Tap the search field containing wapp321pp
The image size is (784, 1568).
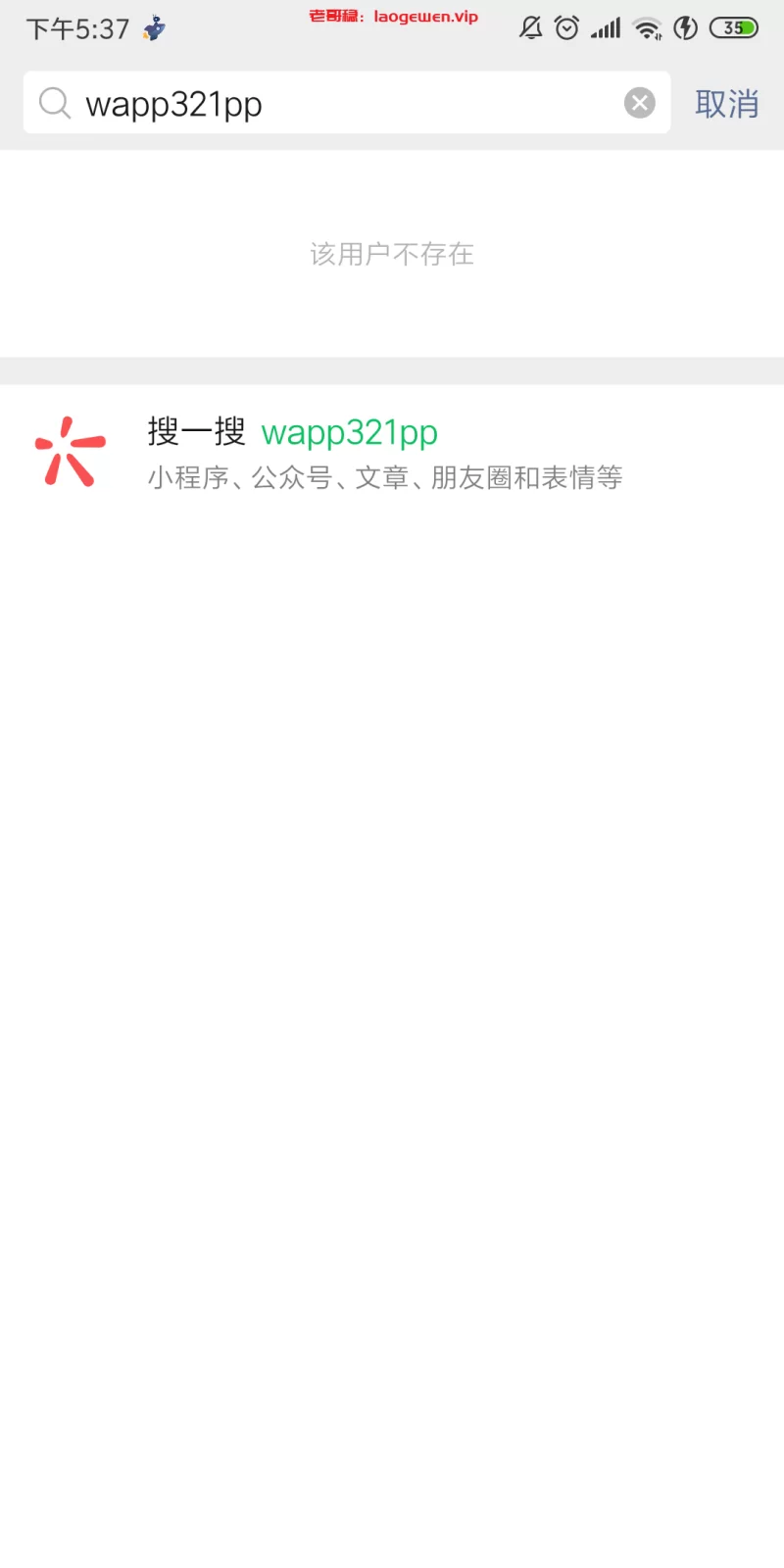click(x=333, y=103)
